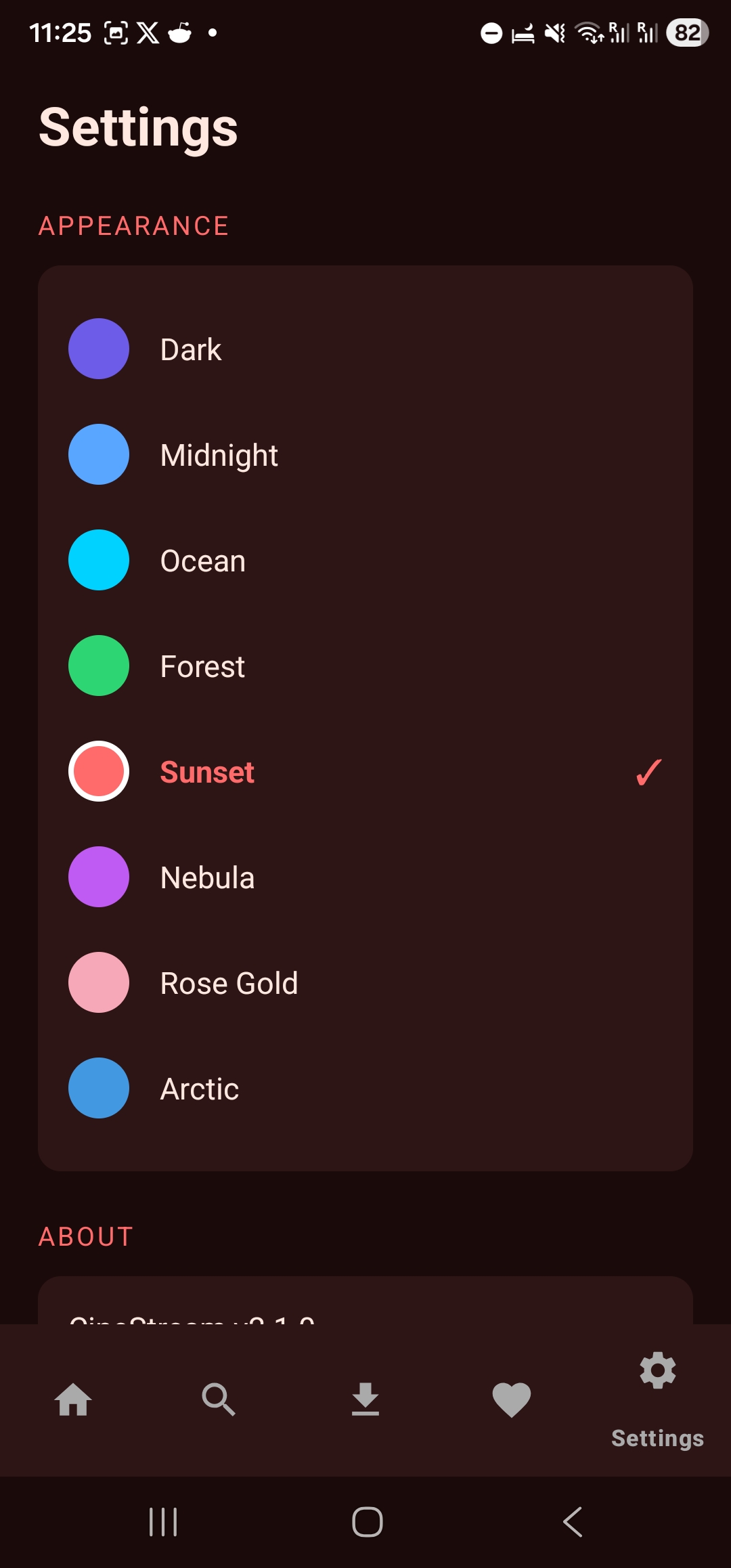
Task: Tap the Dark theme circle icon
Action: coord(99,349)
